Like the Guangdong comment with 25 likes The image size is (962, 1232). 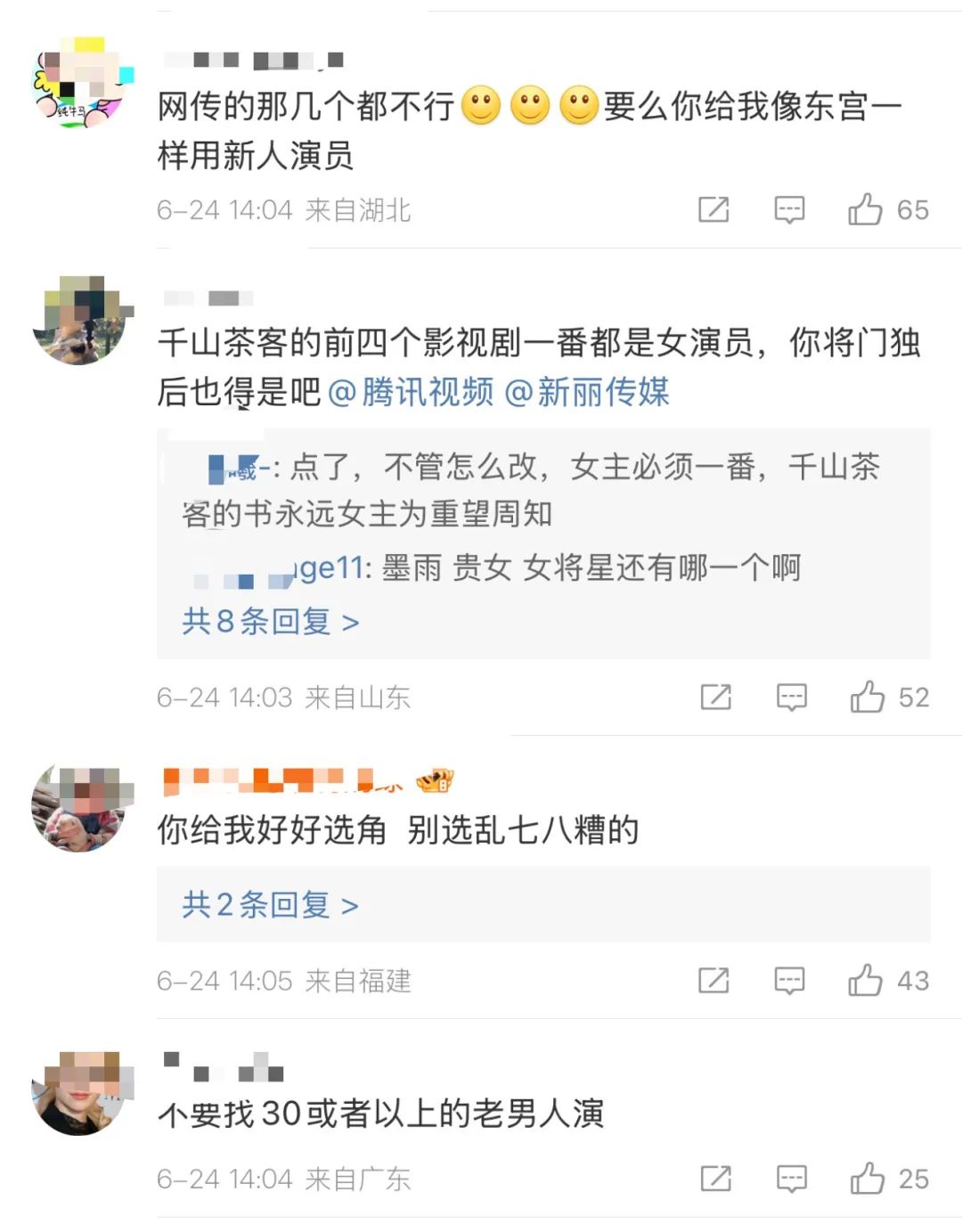[867, 1179]
